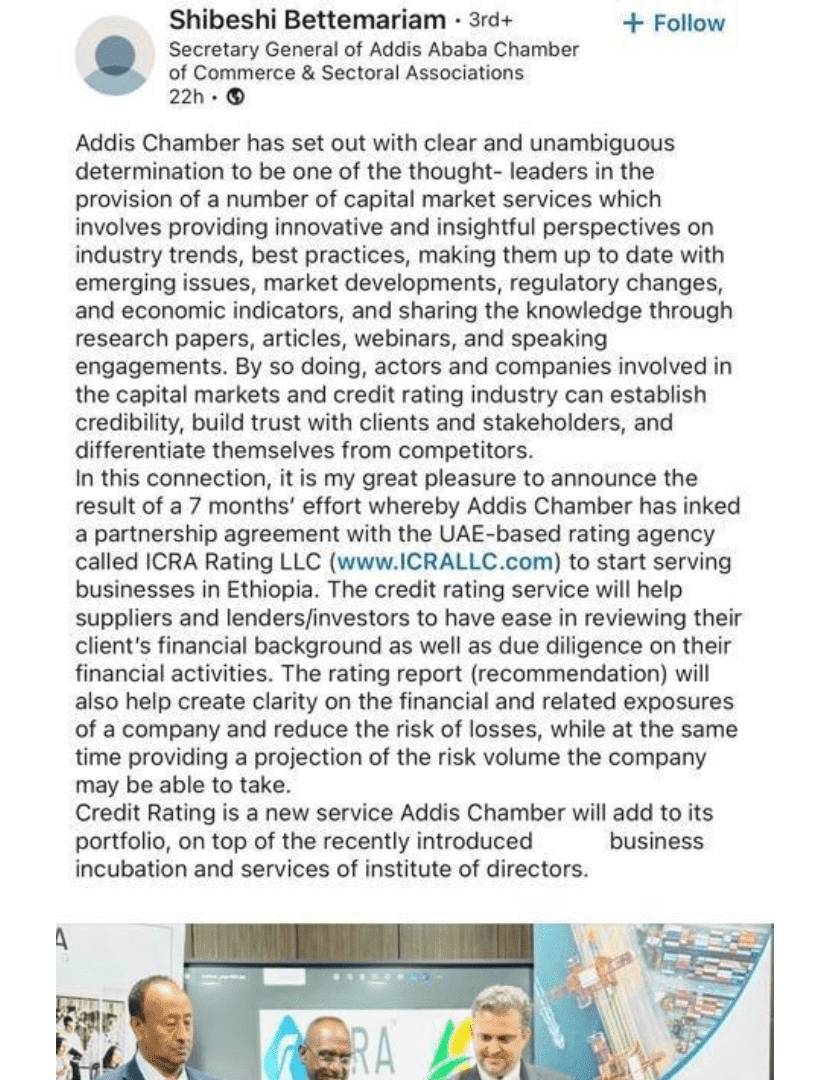
Task: Follow Shibeshi Bettemariam
Action: tap(673, 23)
